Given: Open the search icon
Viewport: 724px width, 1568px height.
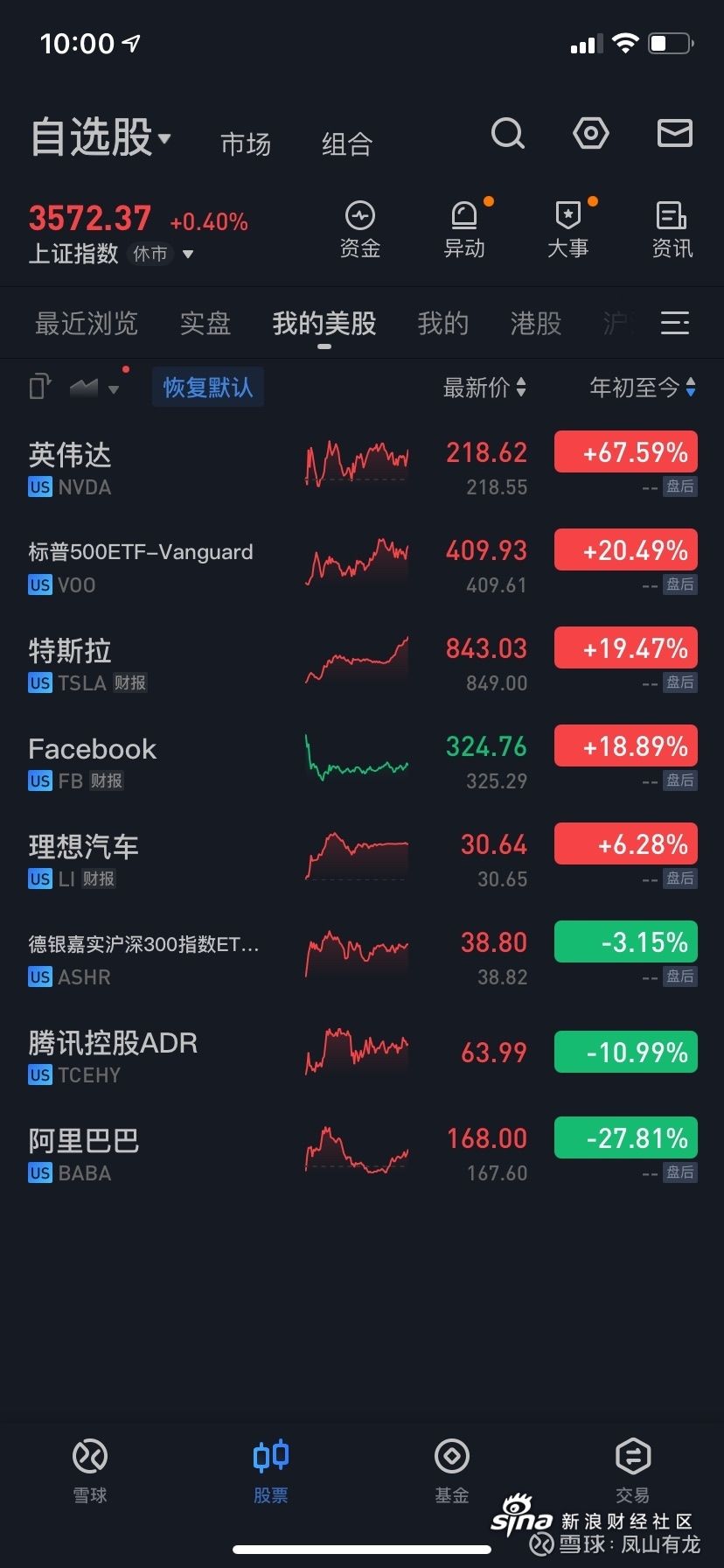Looking at the screenshot, I should pos(508,134).
